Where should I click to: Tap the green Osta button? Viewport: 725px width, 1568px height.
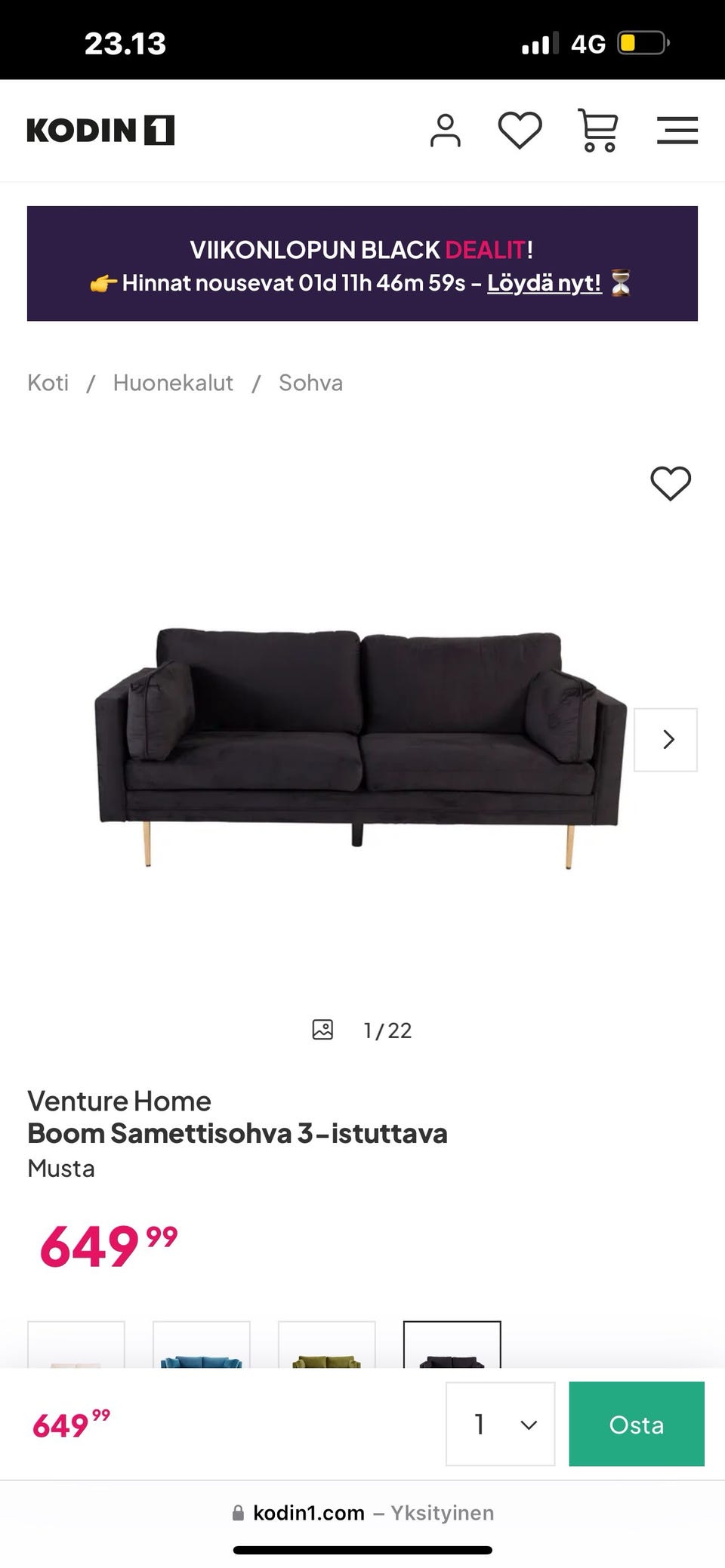(x=636, y=1425)
